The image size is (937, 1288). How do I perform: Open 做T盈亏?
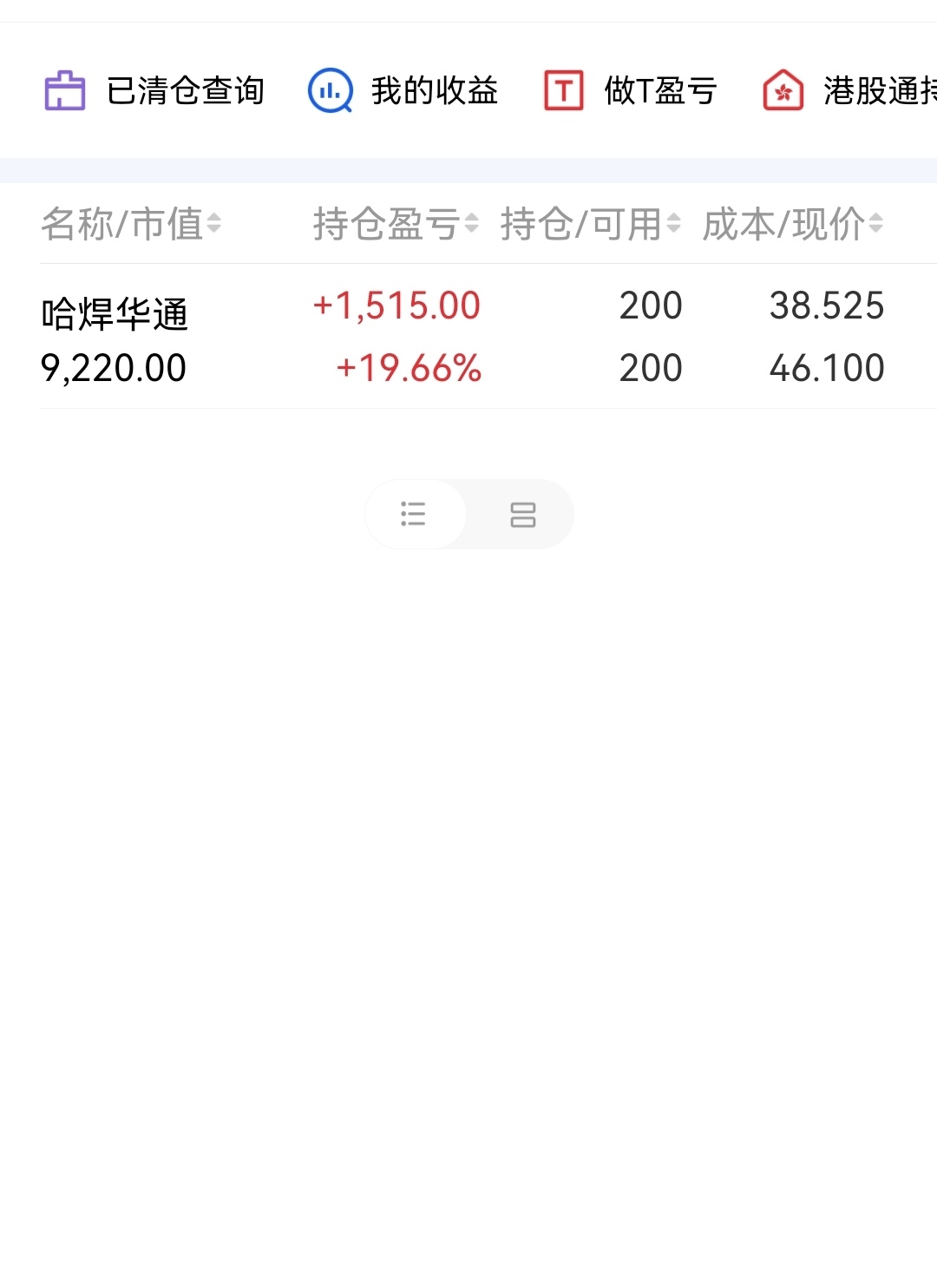(631, 90)
